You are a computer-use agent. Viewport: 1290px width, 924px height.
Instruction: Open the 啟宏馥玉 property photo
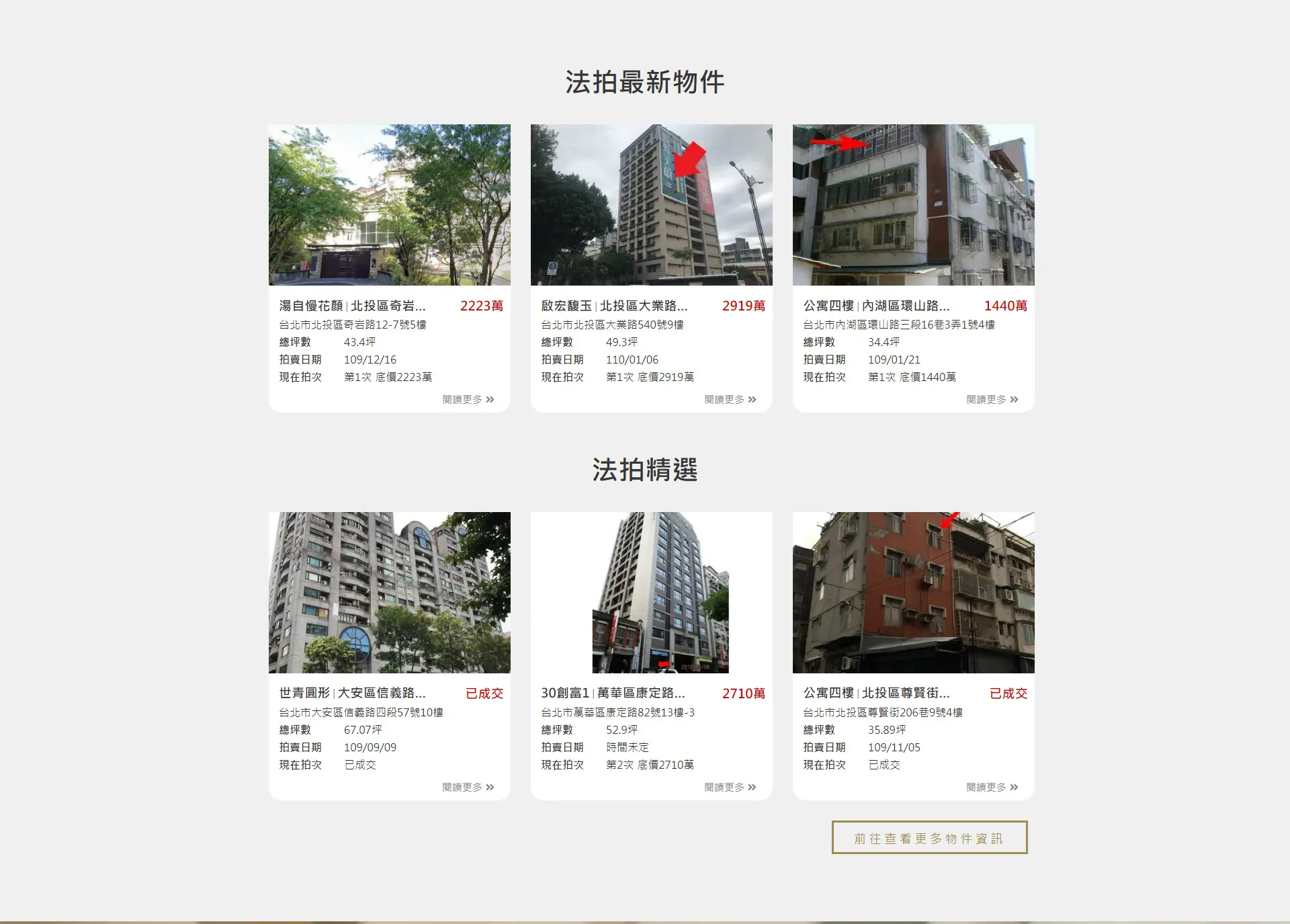651,205
